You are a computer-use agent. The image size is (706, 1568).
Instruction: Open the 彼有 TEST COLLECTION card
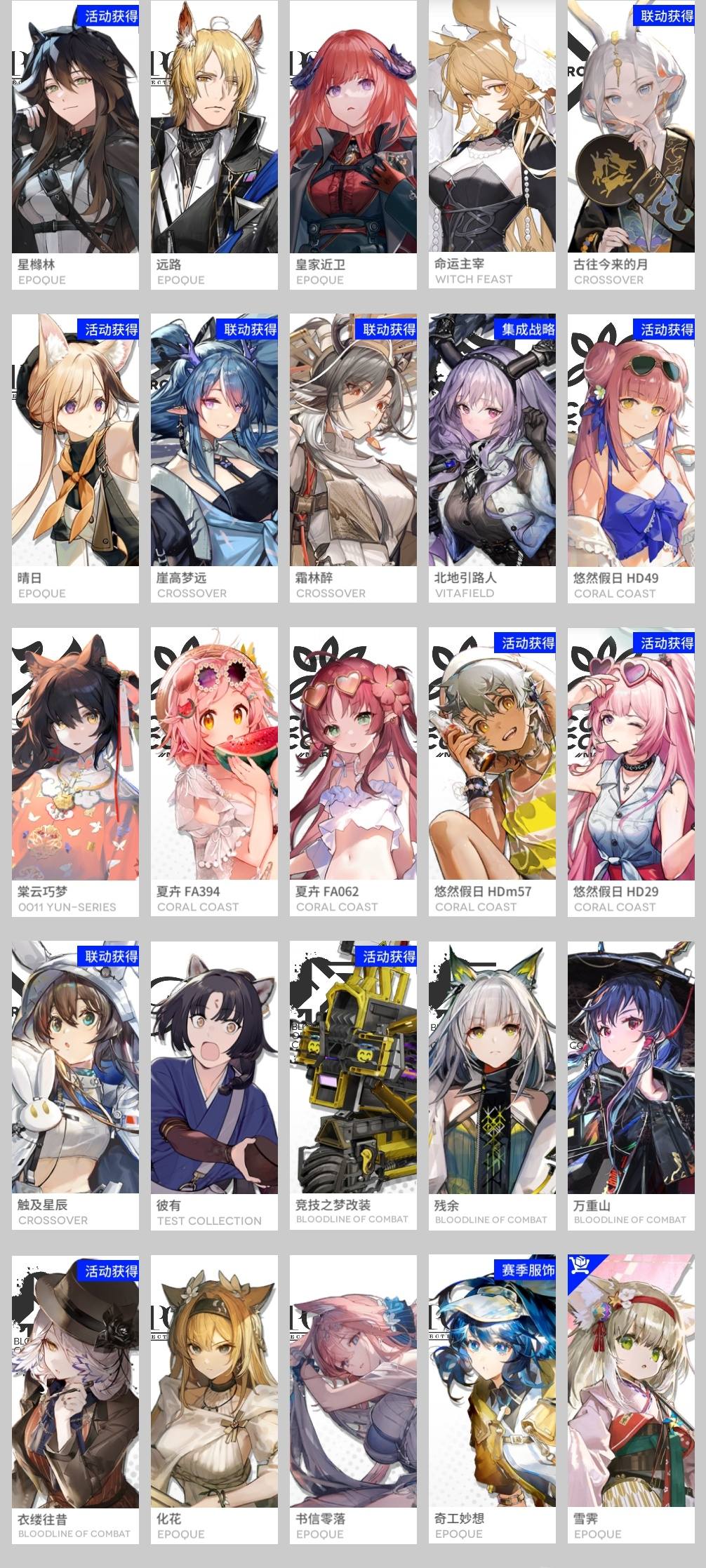(x=214, y=1085)
